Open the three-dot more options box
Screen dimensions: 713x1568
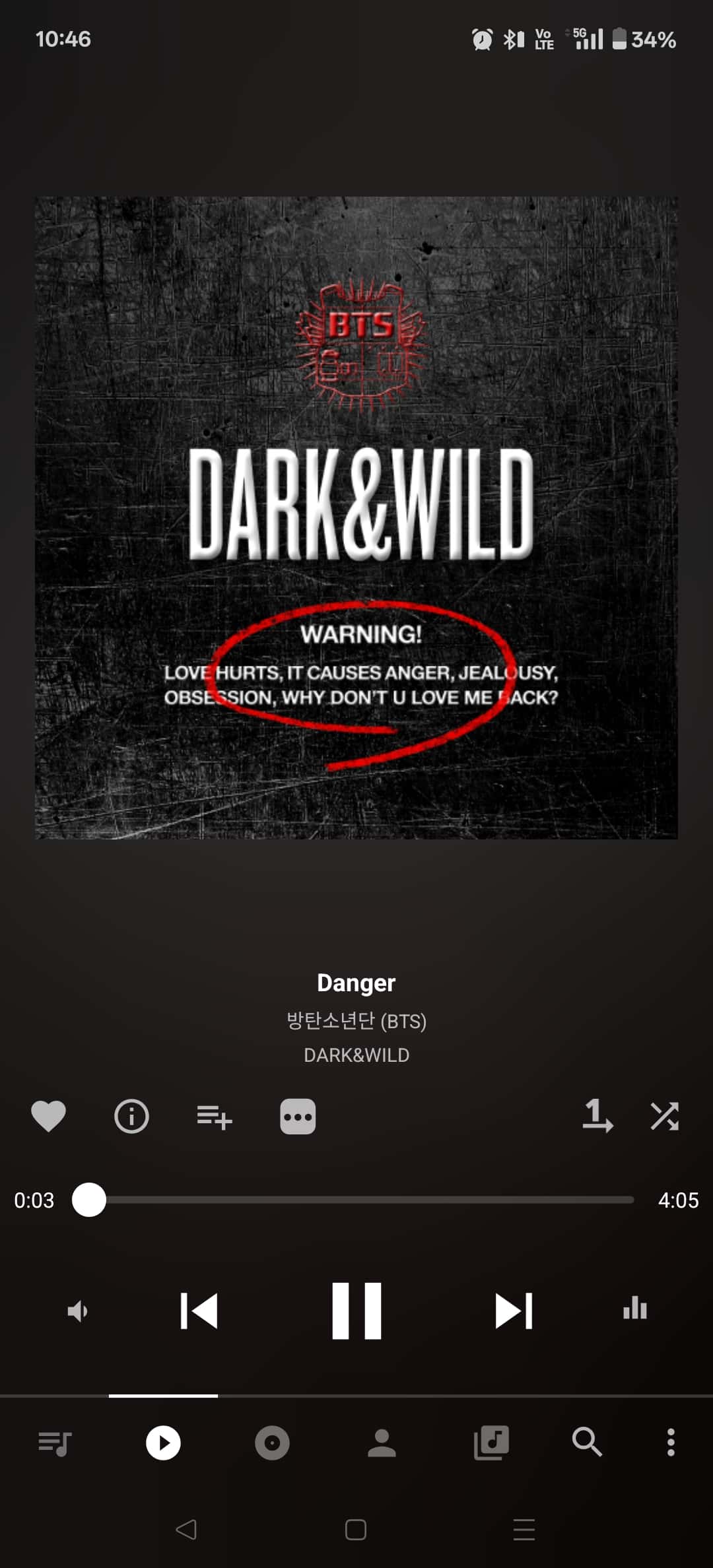[x=298, y=1117]
